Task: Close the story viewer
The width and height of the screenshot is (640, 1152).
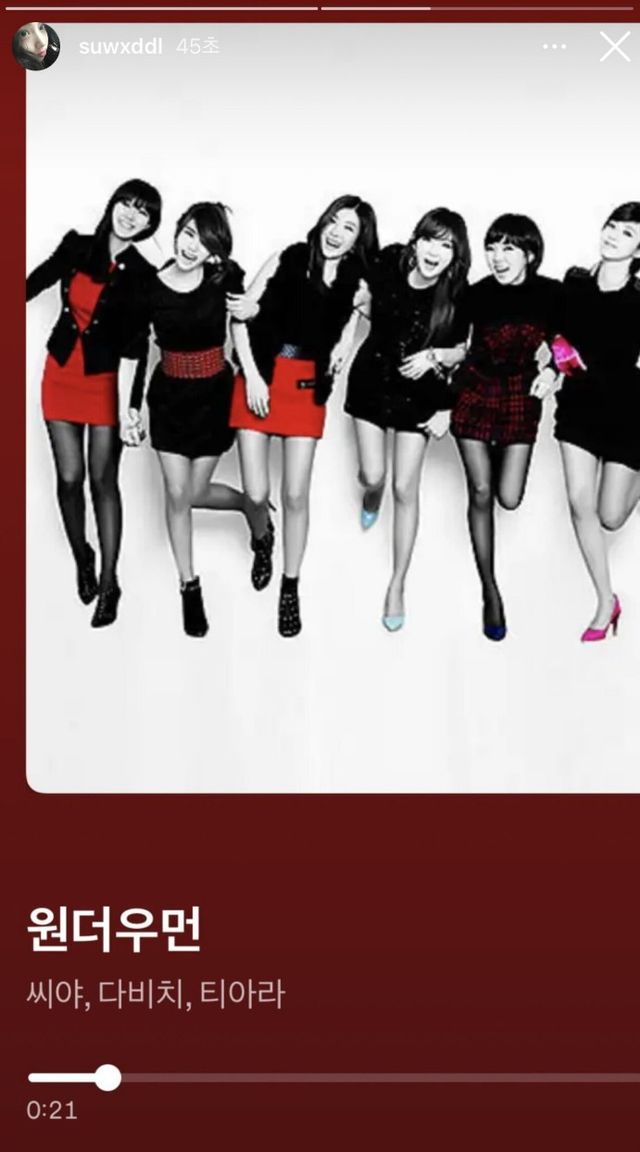Action: [614, 46]
